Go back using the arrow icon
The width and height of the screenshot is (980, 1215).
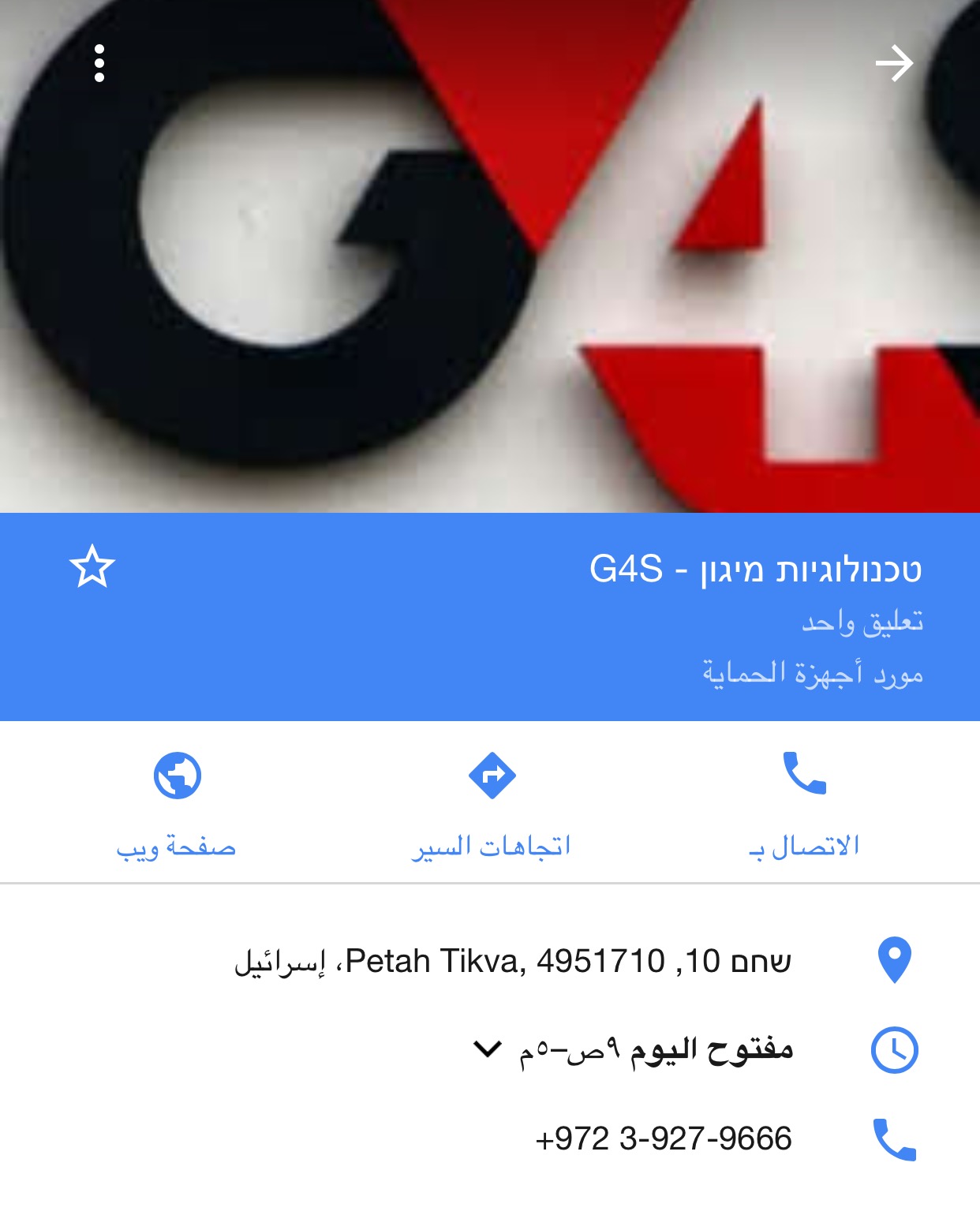click(x=894, y=63)
